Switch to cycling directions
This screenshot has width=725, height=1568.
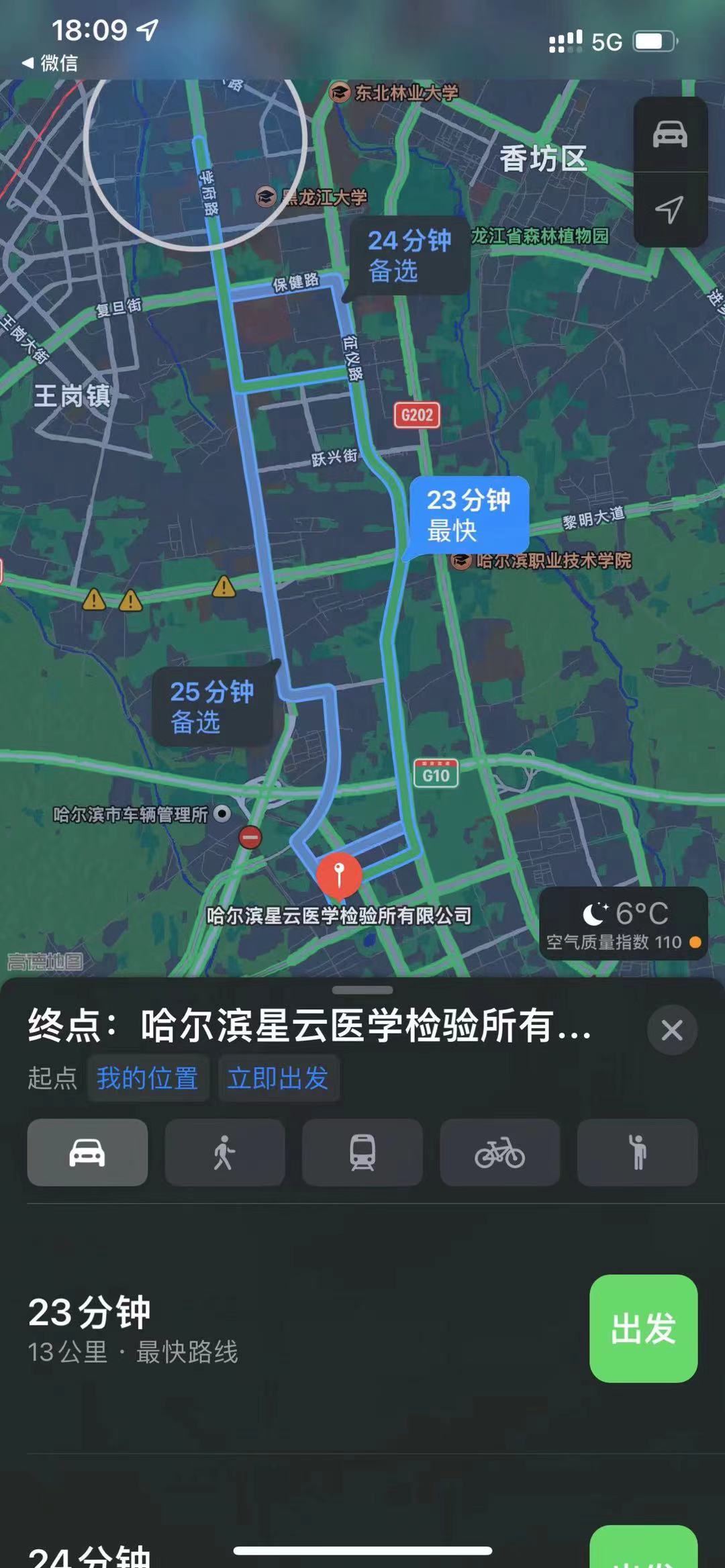[x=499, y=1153]
